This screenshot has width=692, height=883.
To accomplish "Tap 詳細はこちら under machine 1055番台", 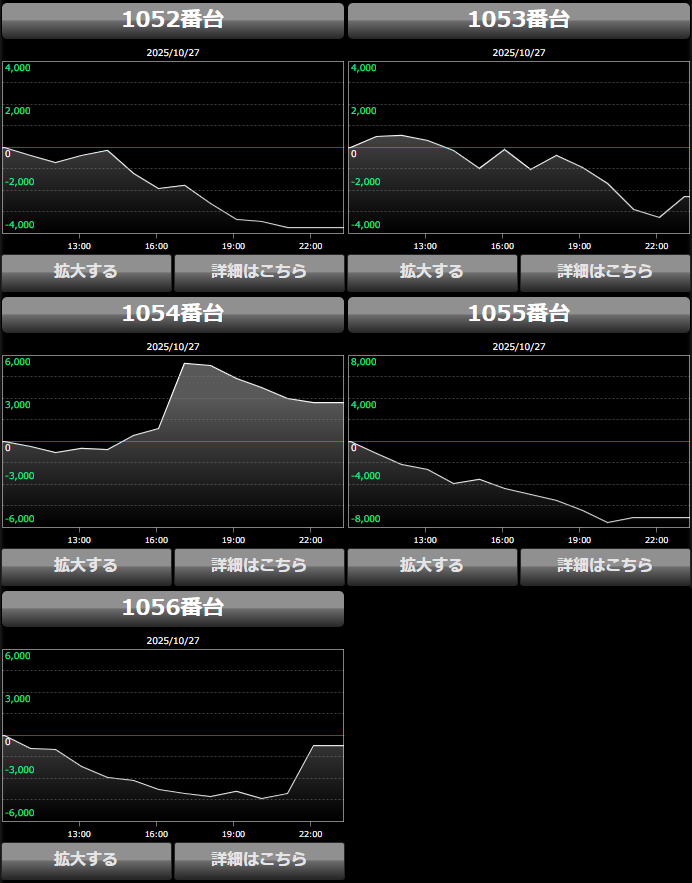I will pos(605,565).
